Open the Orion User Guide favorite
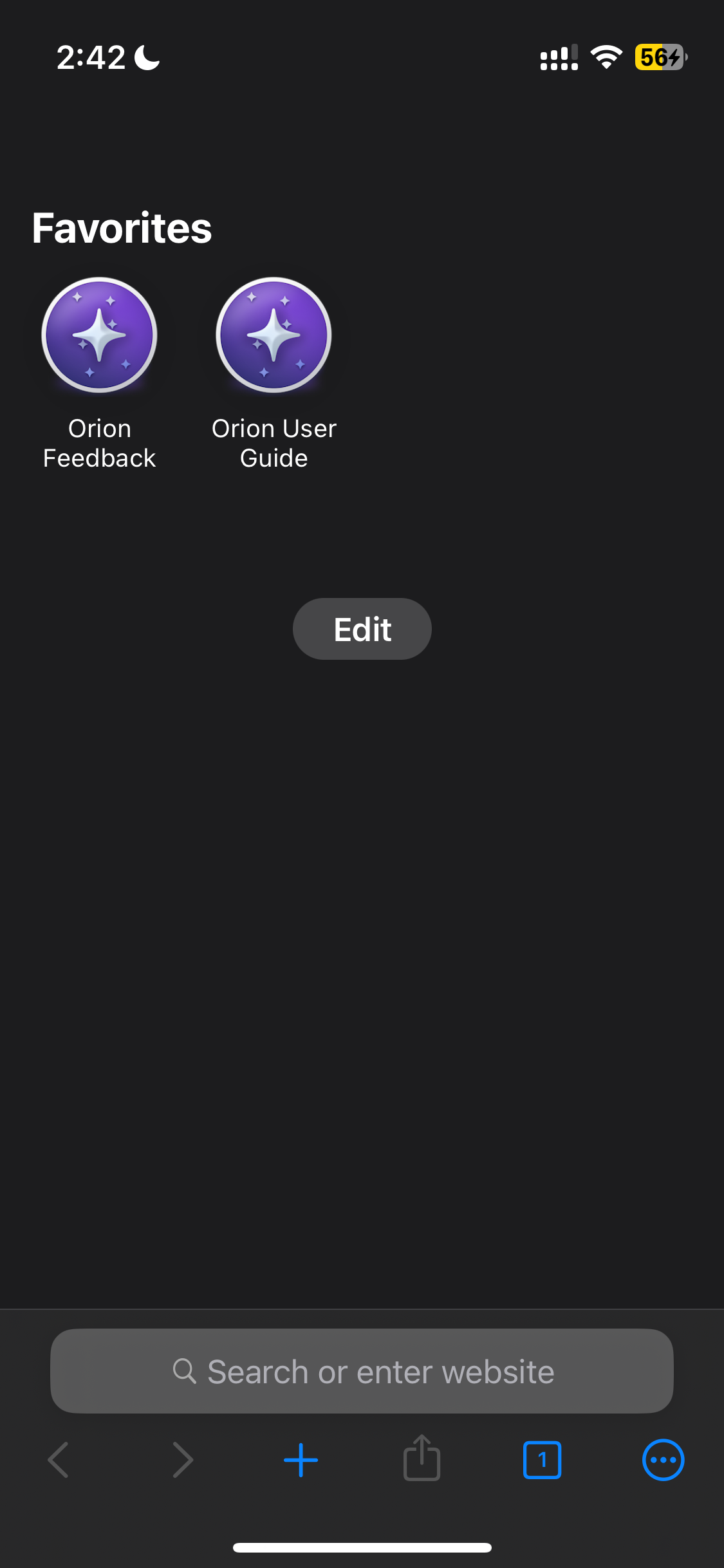 click(x=274, y=336)
